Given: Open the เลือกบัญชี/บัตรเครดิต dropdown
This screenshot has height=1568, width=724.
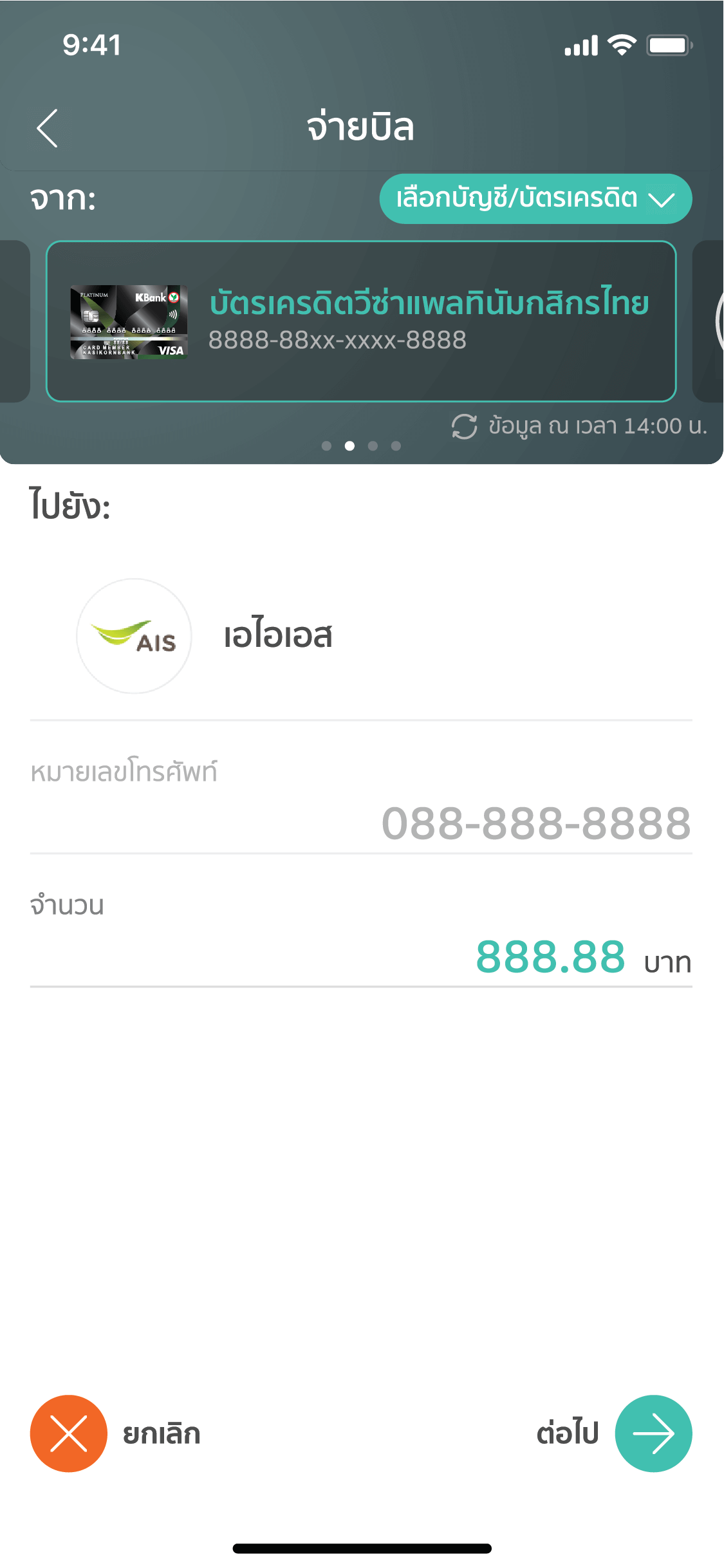Looking at the screenshot, I should pyautogui.click(x=535, y=199).
